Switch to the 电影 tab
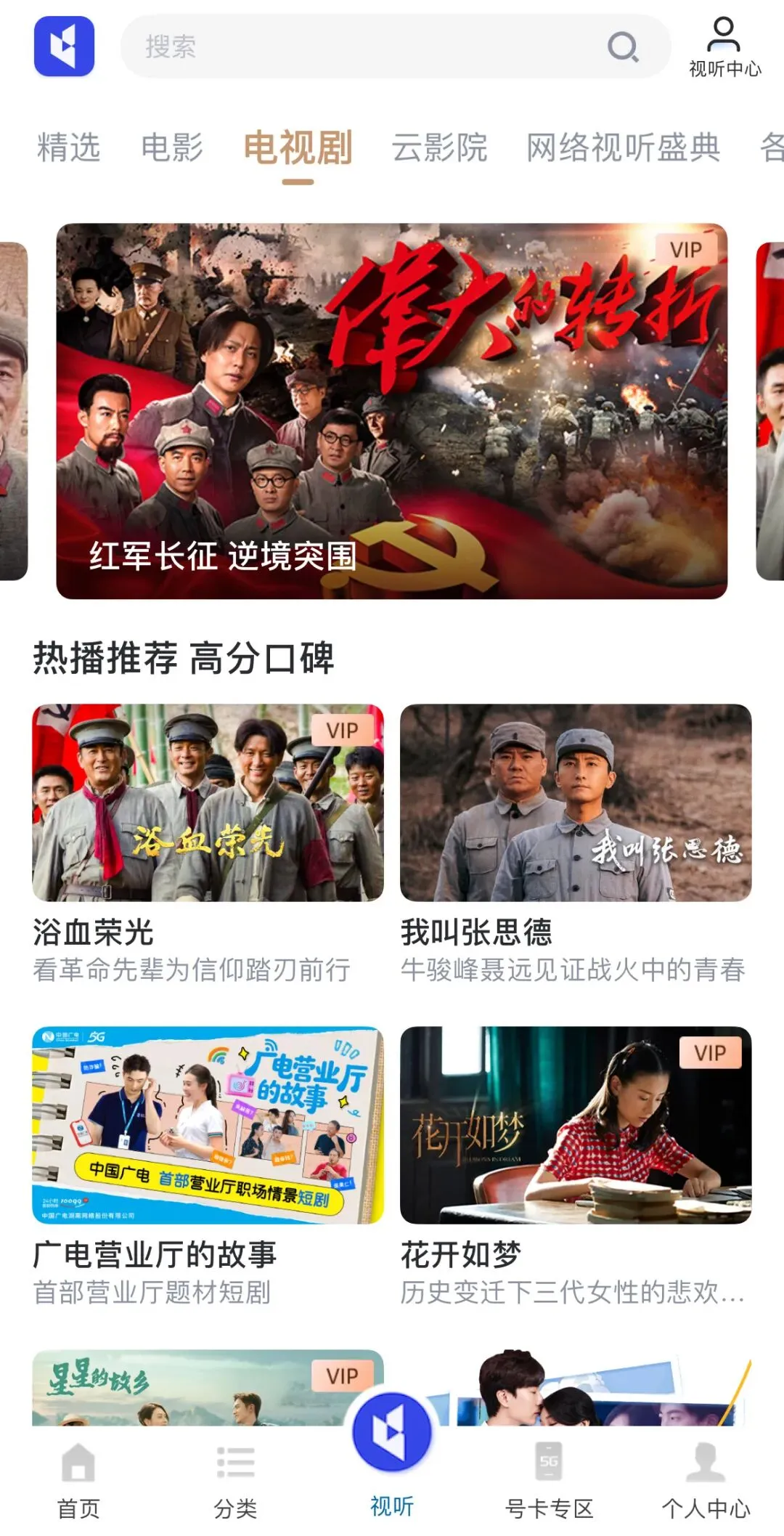784x1536 pixels. (x=172, y=147)
